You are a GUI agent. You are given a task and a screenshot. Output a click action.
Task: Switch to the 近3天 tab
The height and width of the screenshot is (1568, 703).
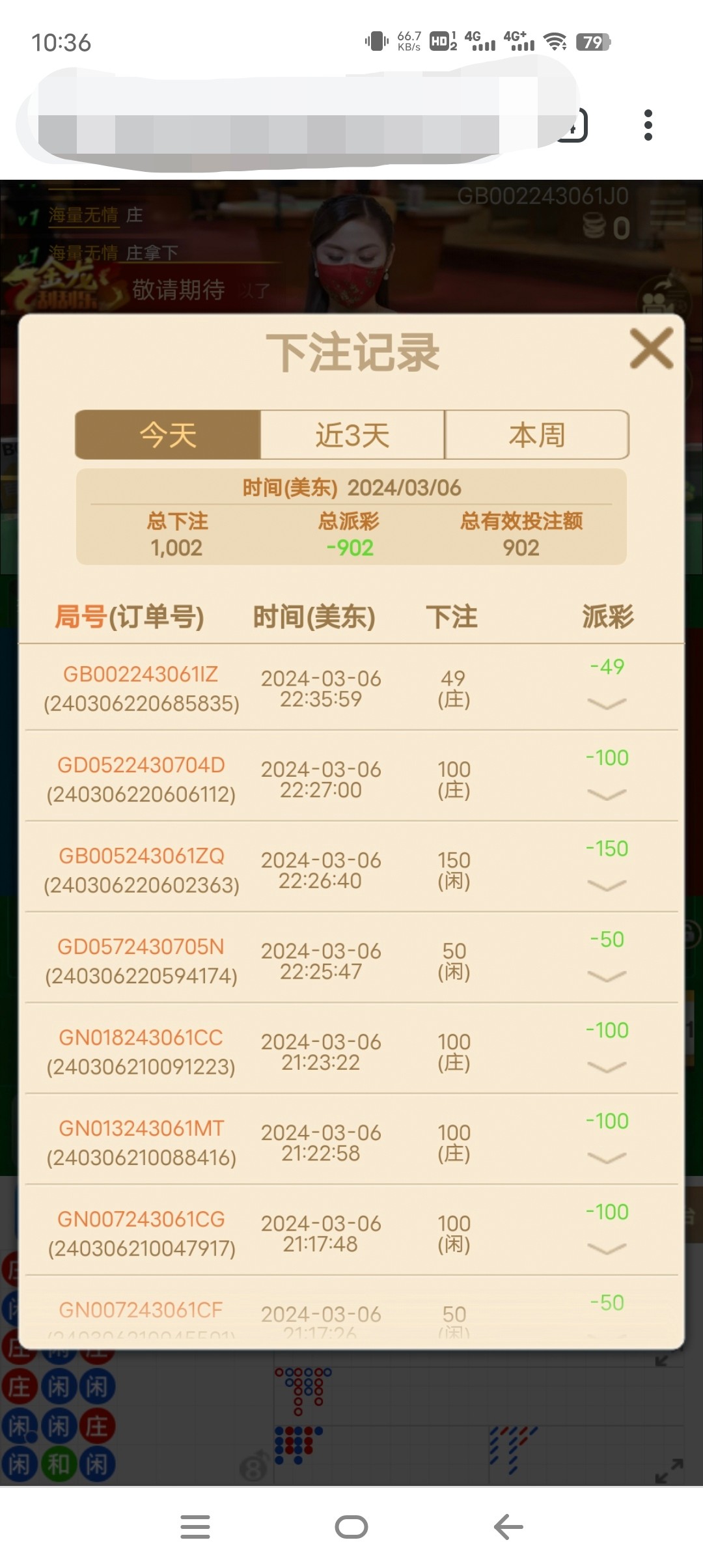click(x=352, y=435)
